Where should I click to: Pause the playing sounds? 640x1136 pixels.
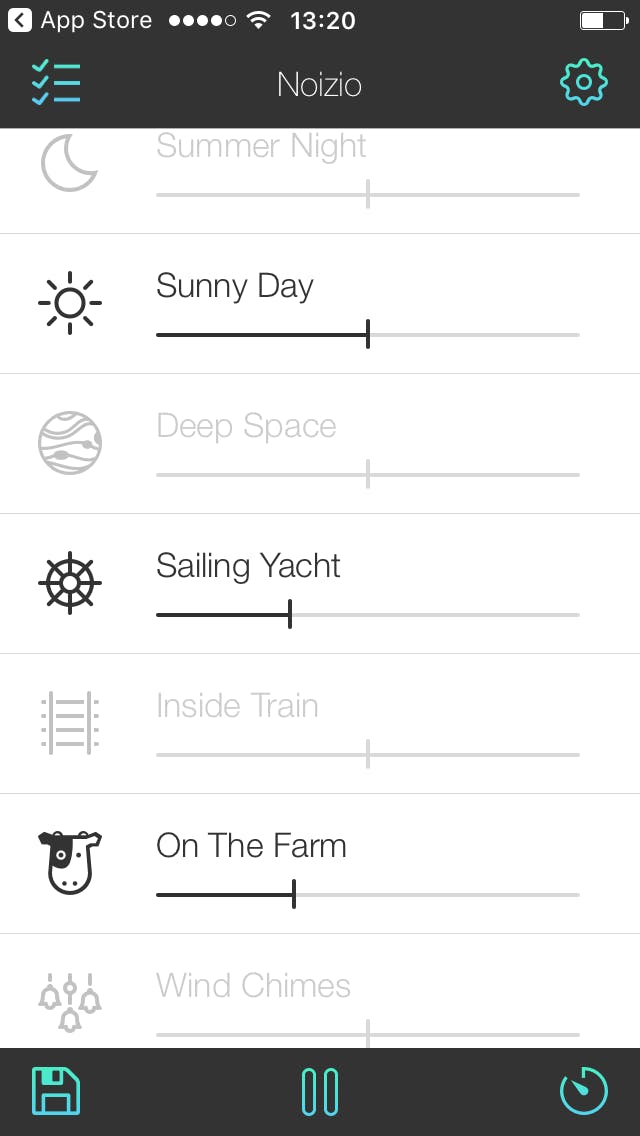tap(320, 1091)
